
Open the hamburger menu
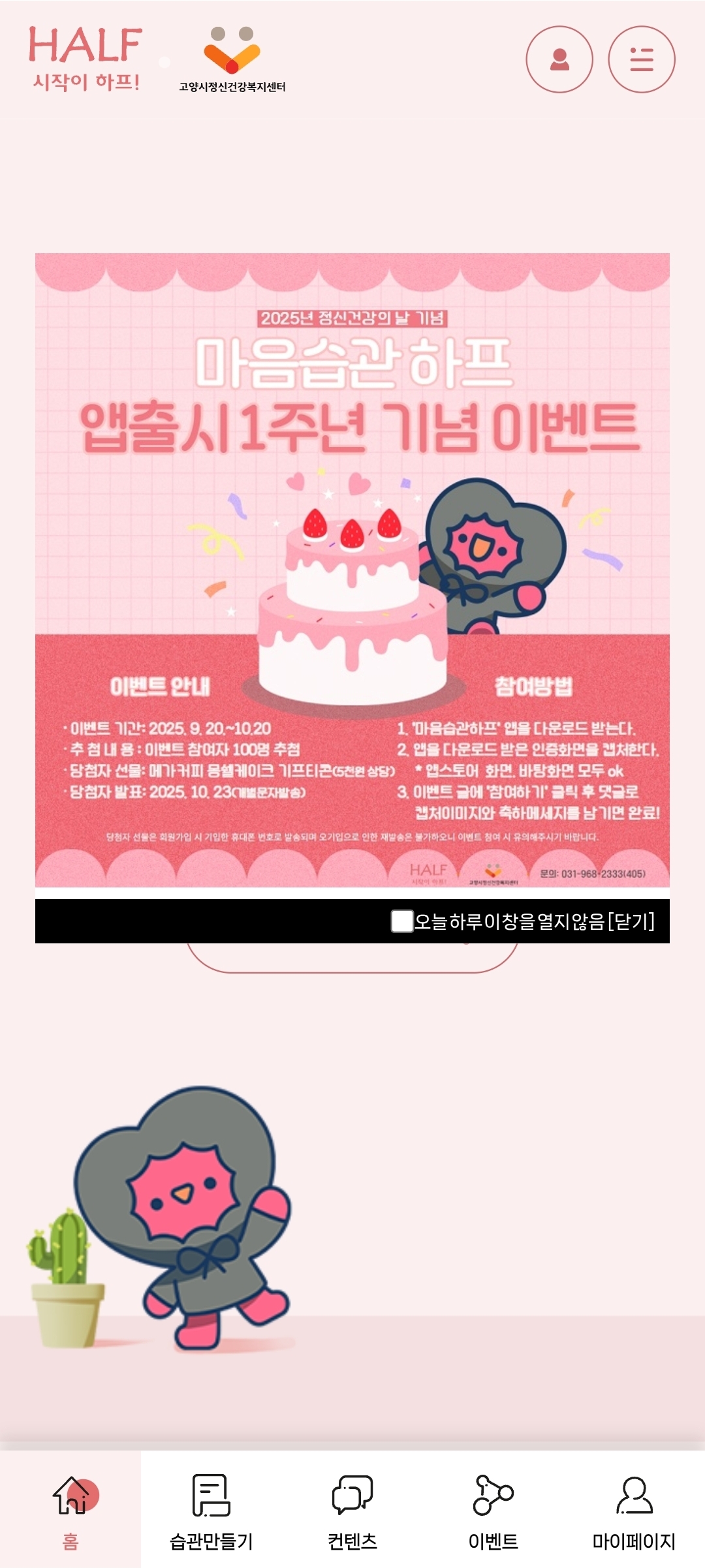click(x=641, y=59)
